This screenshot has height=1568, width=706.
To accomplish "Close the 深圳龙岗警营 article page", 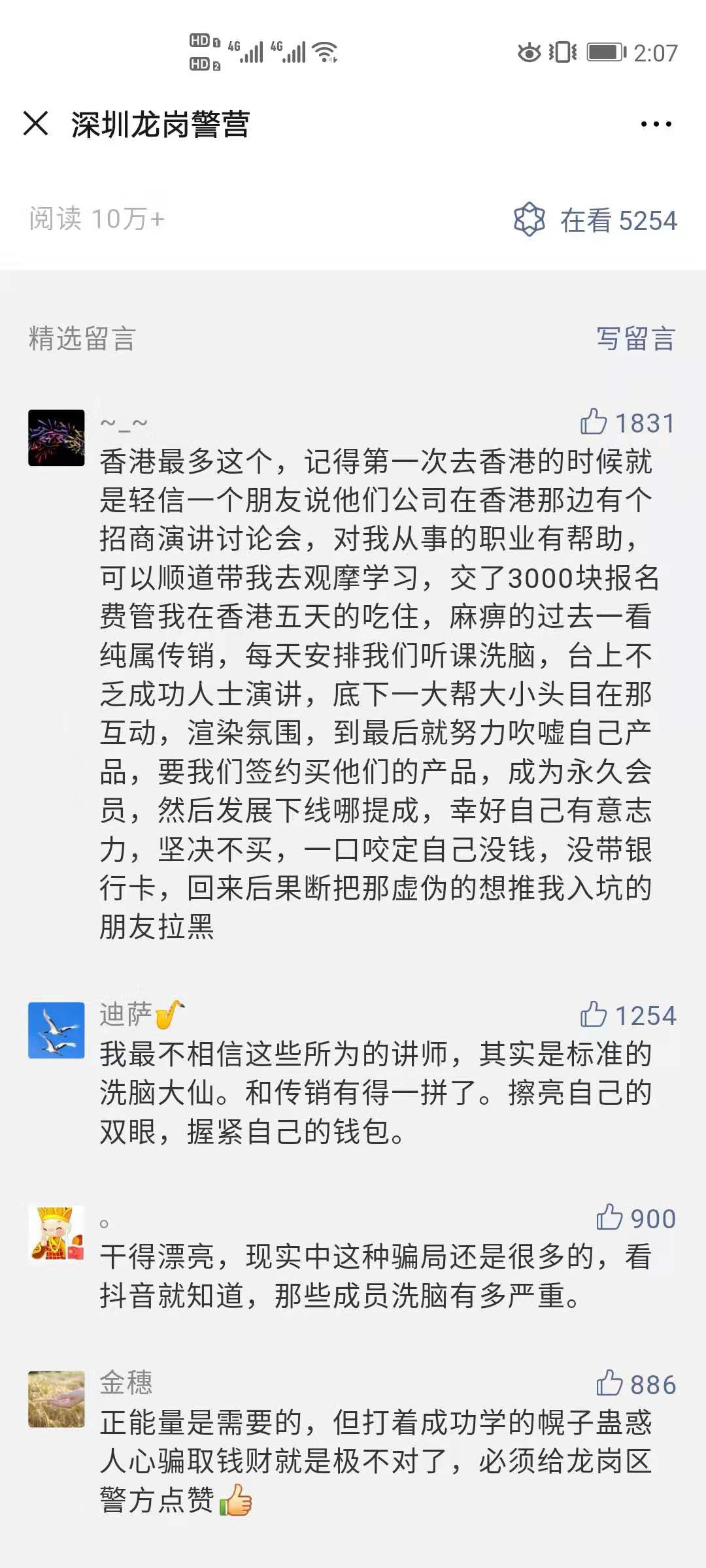I will click(36, 123).
